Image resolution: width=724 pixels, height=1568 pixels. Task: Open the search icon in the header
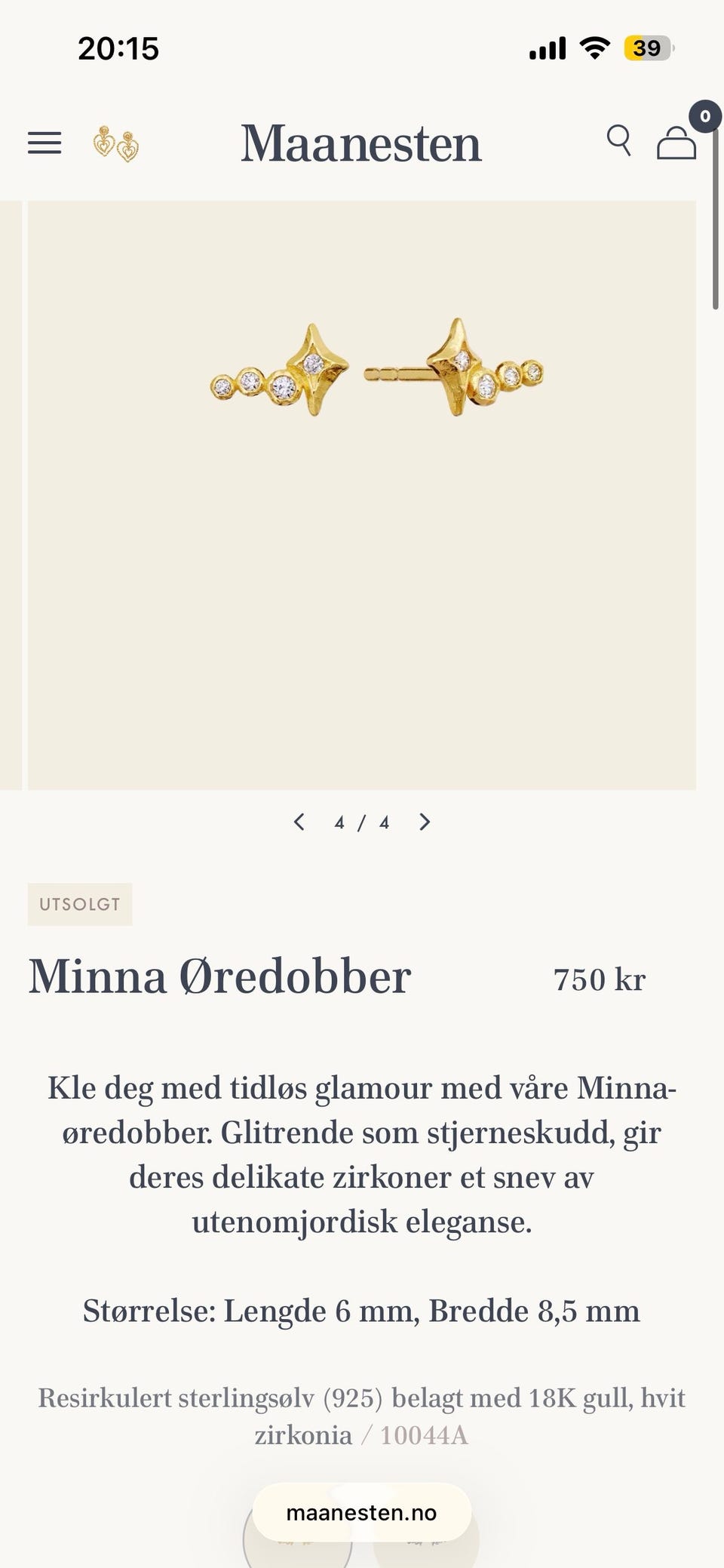click(619, 143)
